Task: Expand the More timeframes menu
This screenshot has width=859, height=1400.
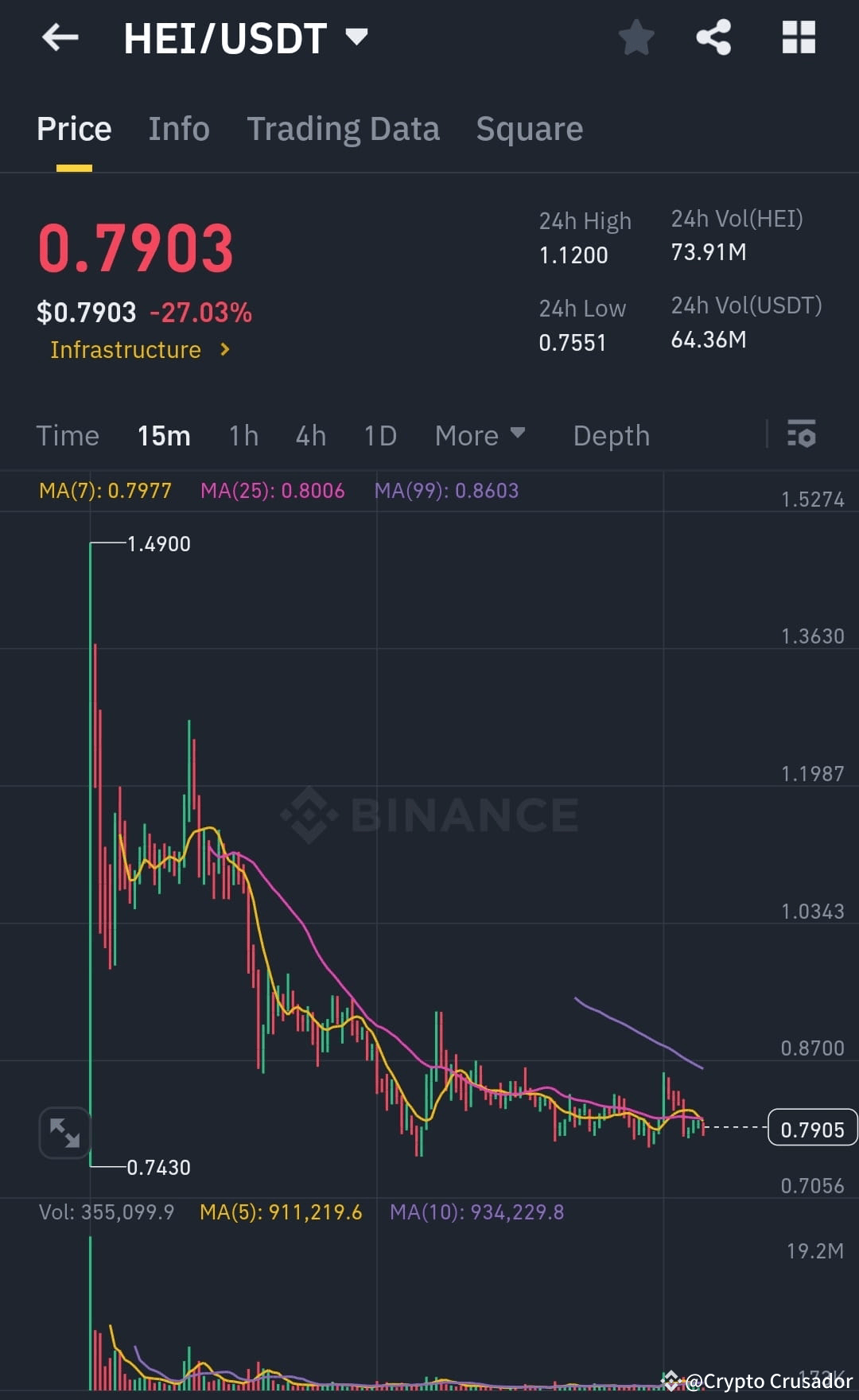Action: (x=480, y=435)
